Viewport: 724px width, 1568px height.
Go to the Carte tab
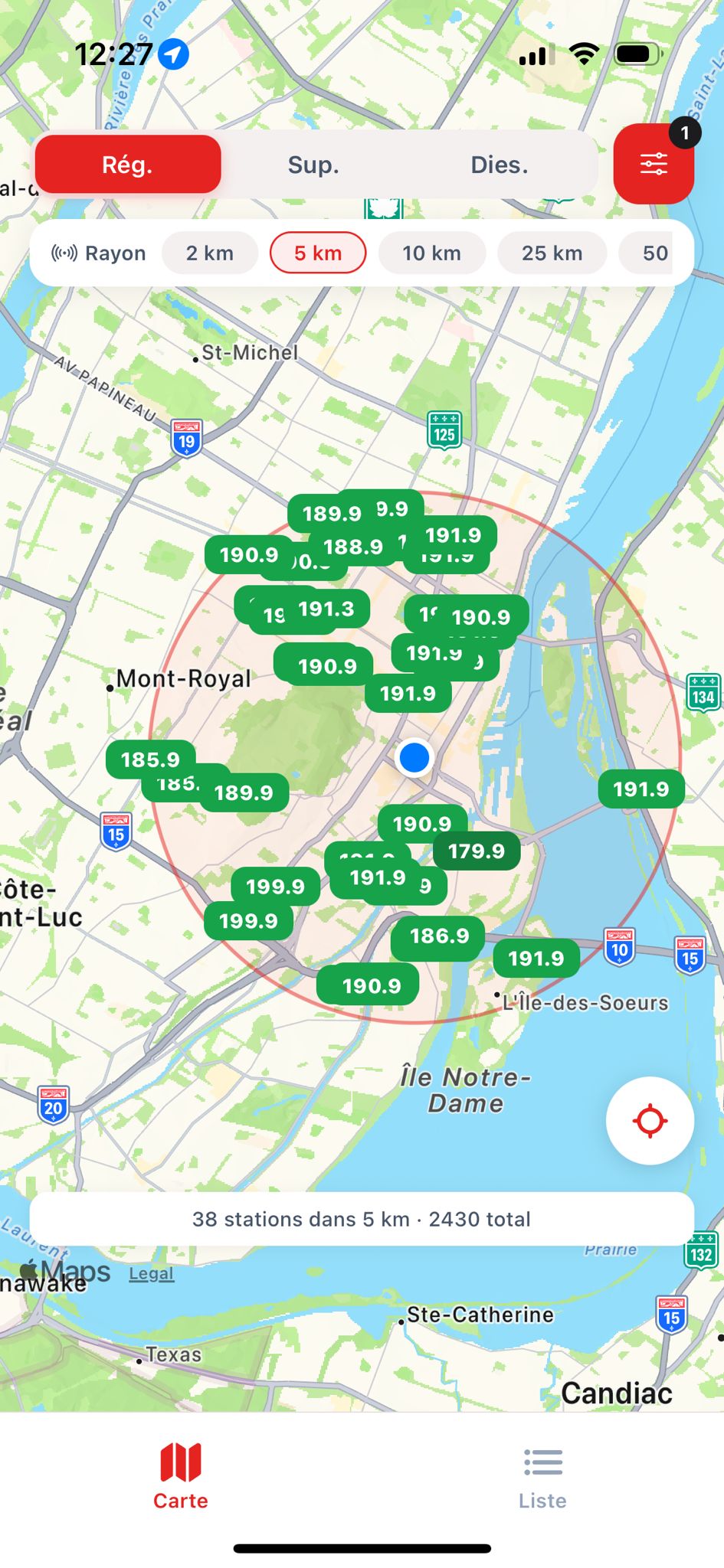coord(181,1478)
